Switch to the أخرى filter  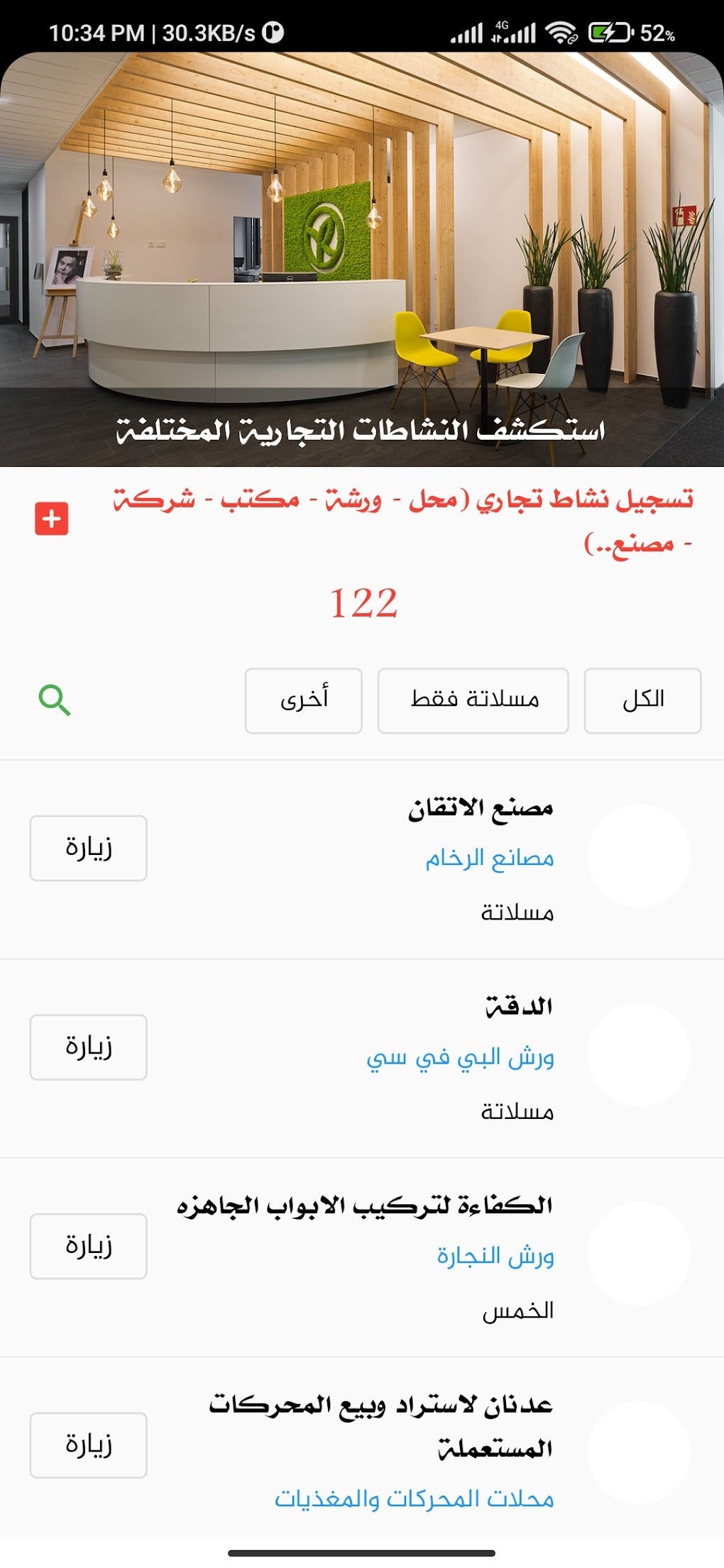pyautogui.click(x=304, y=700)
